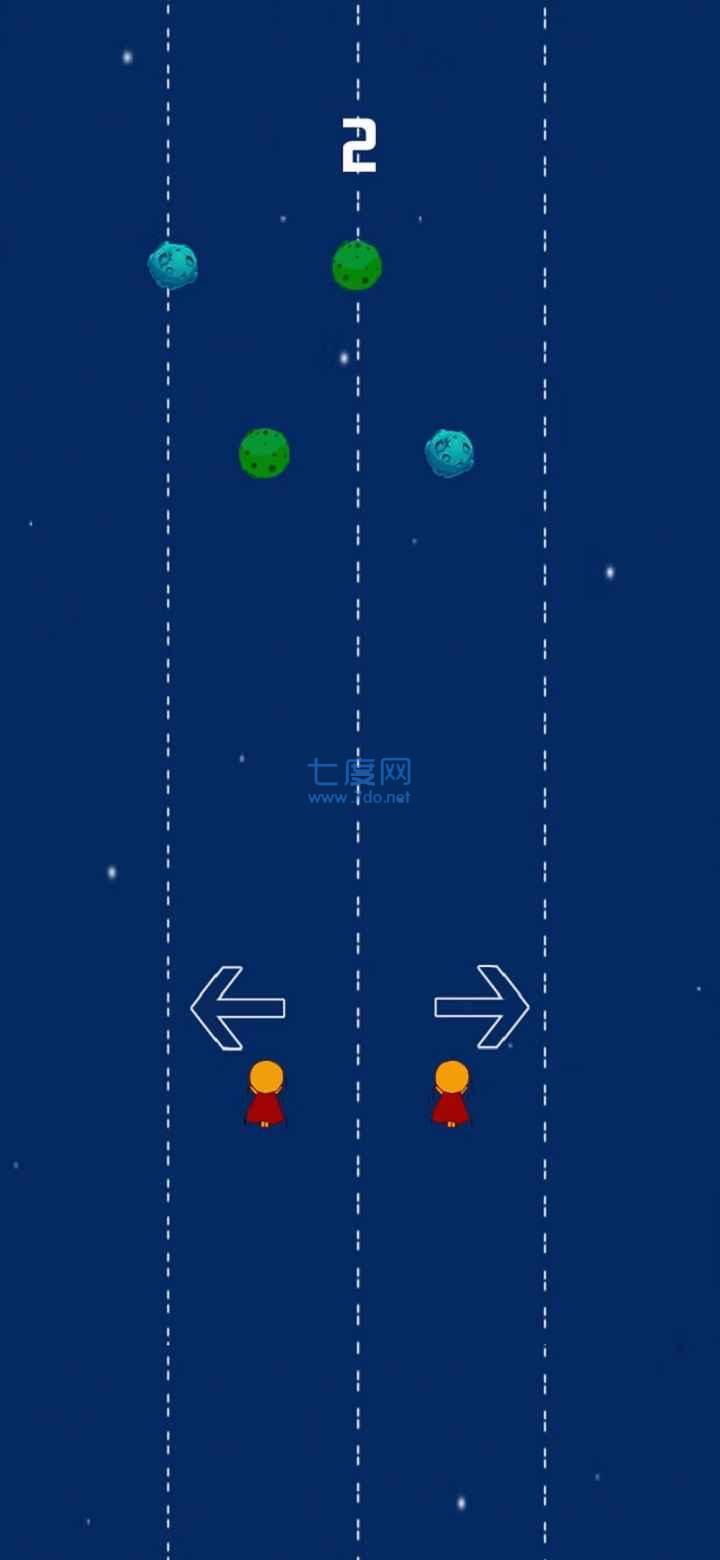Tap the left arrow control

pos(237,1008)
